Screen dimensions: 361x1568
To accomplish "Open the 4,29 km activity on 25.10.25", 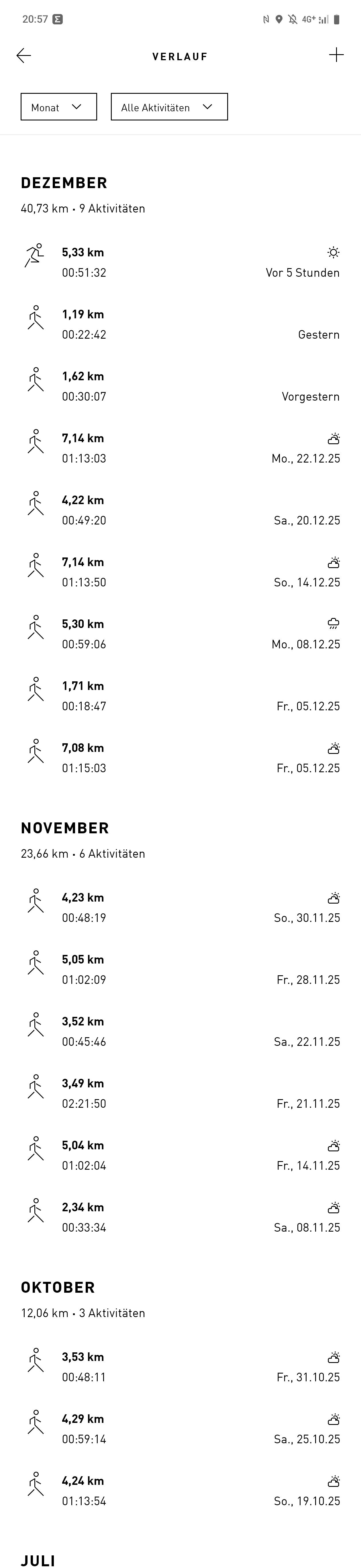I will [180, 1429].
